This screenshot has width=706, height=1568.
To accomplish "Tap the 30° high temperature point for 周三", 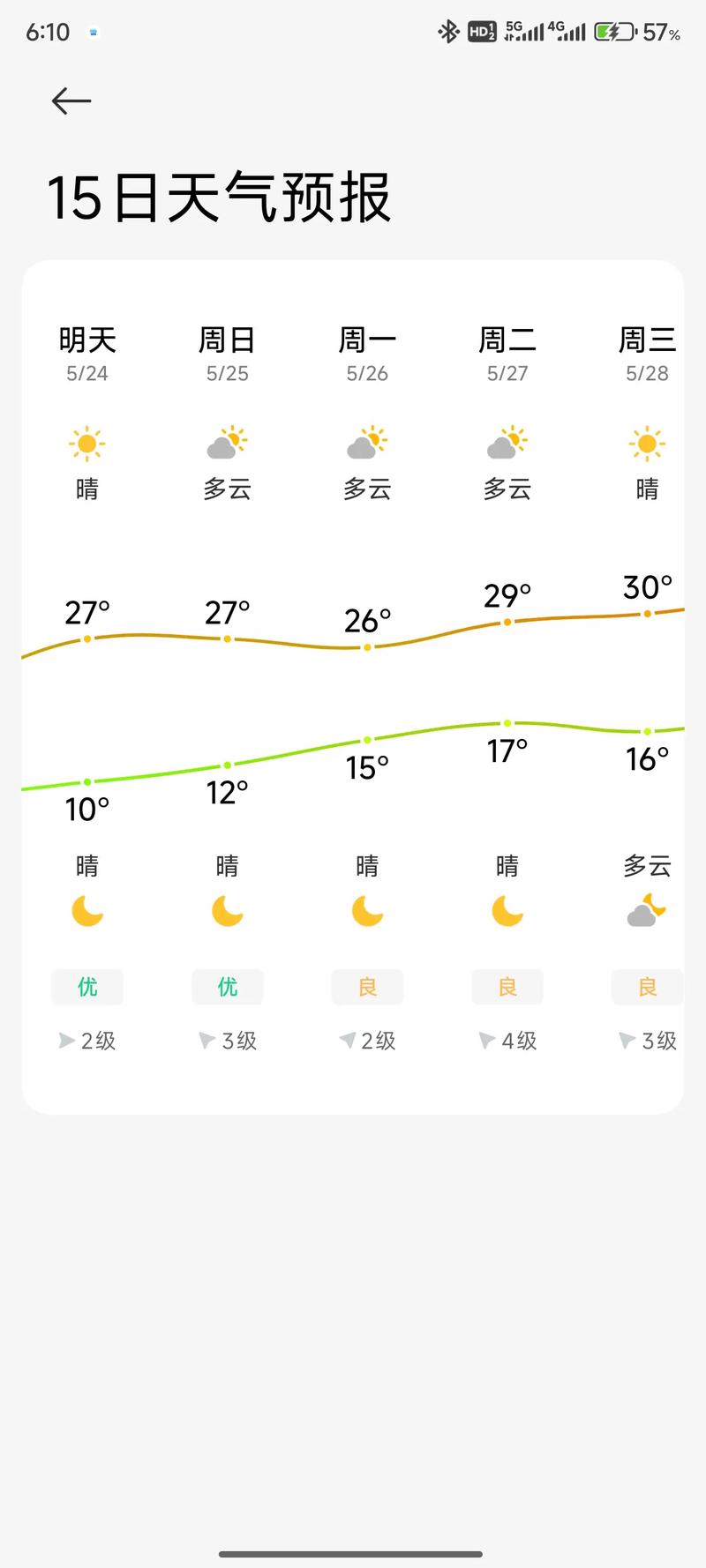I will pyautogui.click(x=647, y=611).
